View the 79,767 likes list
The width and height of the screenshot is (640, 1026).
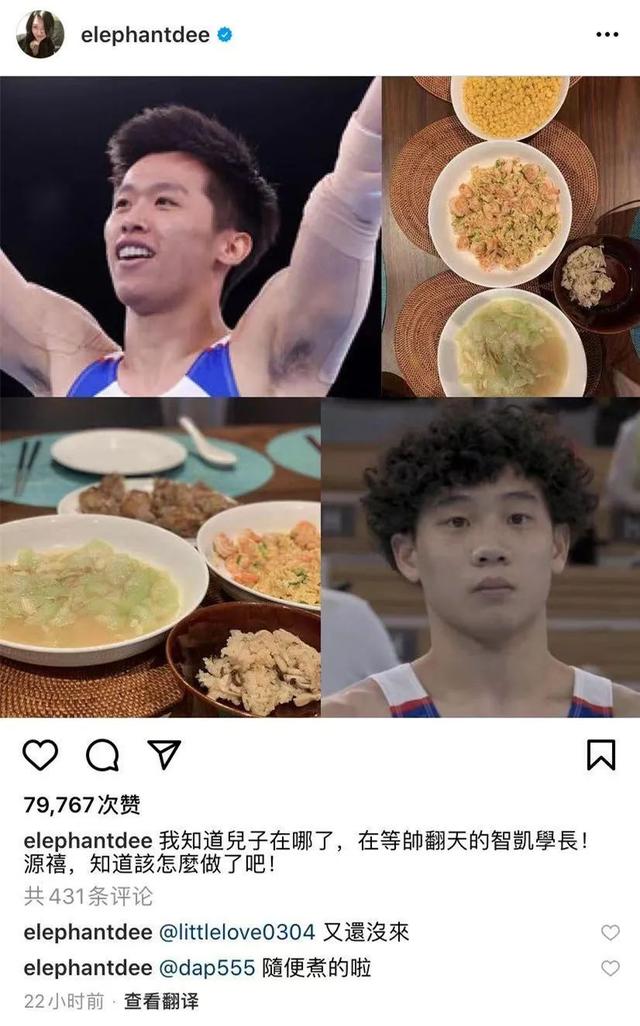click(81, 805)
